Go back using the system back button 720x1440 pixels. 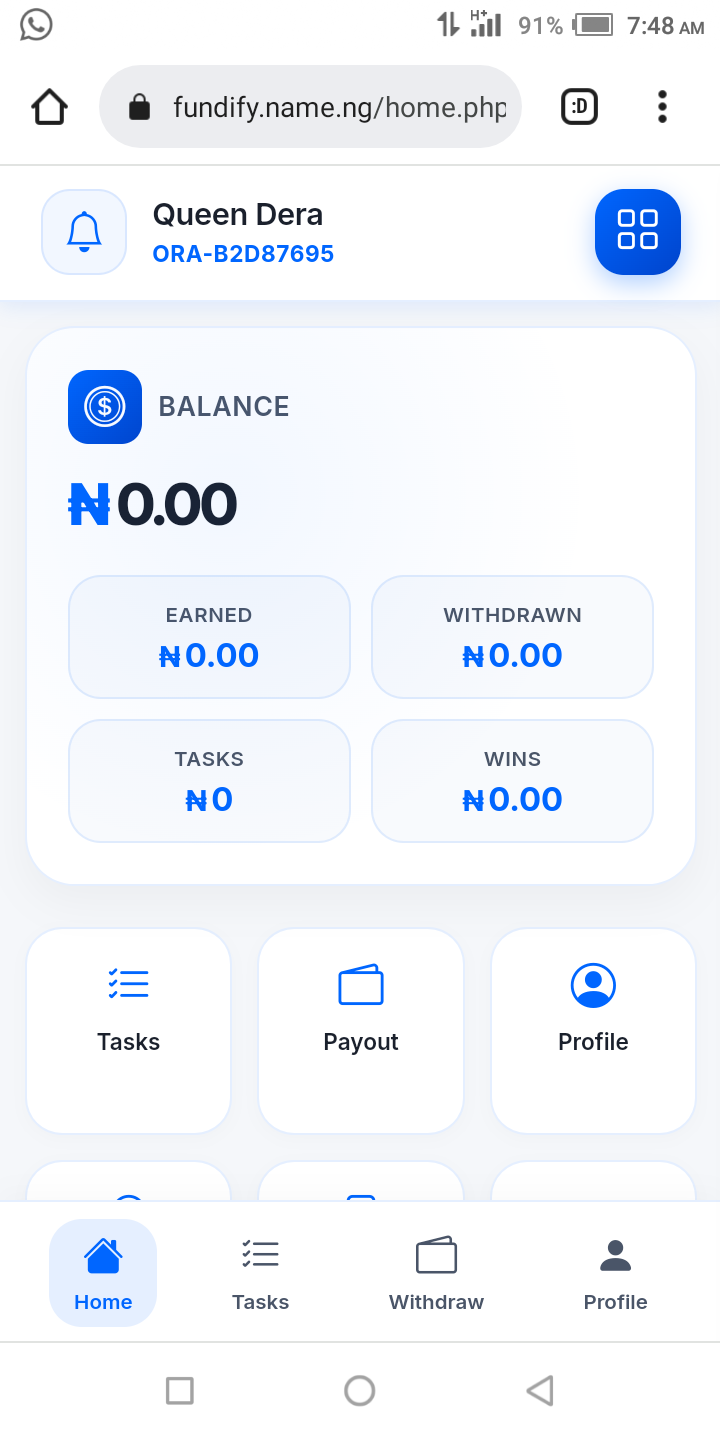point(540,1390)
